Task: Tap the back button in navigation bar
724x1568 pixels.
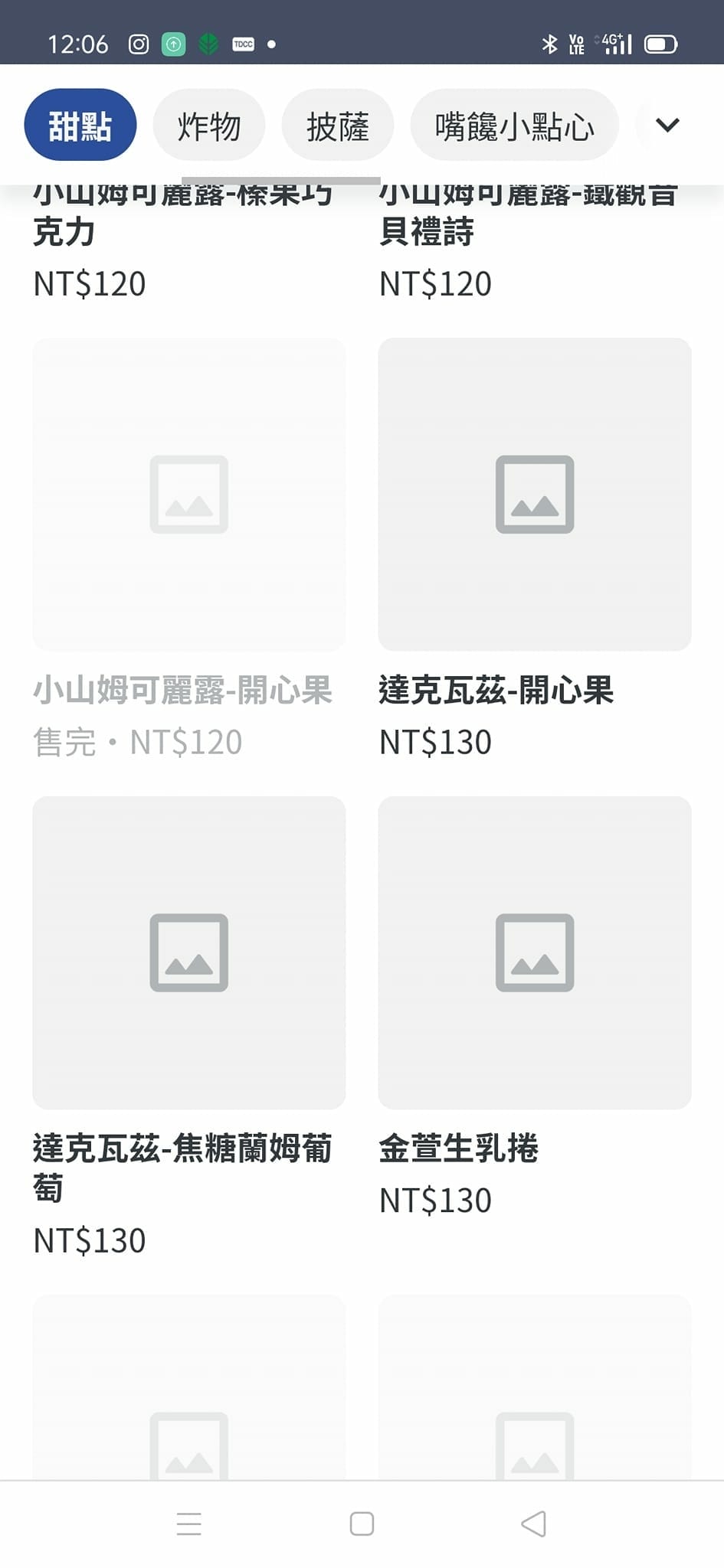Action: 534,1524
